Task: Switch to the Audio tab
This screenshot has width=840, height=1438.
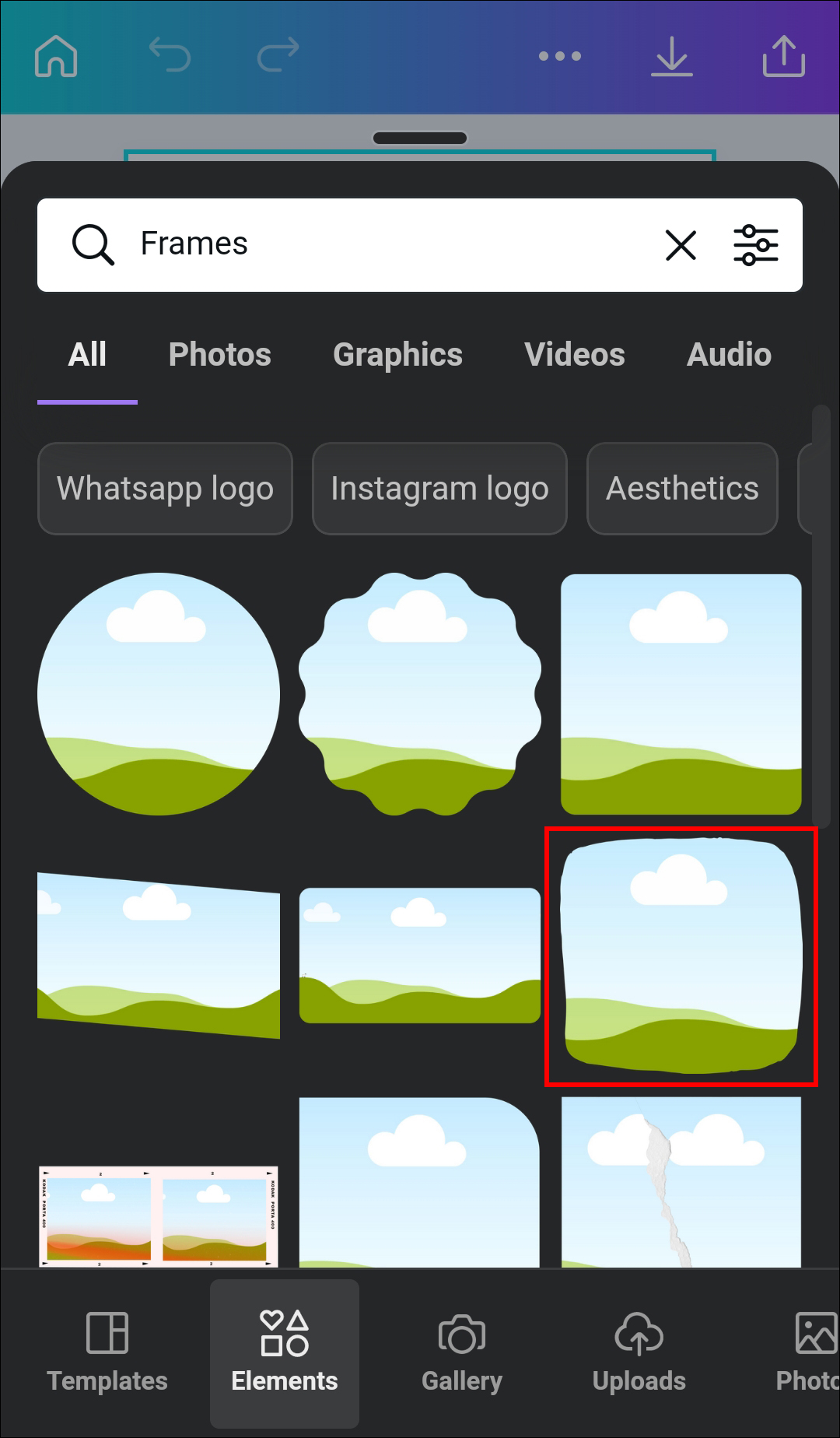Action: (x=729, y=355)
